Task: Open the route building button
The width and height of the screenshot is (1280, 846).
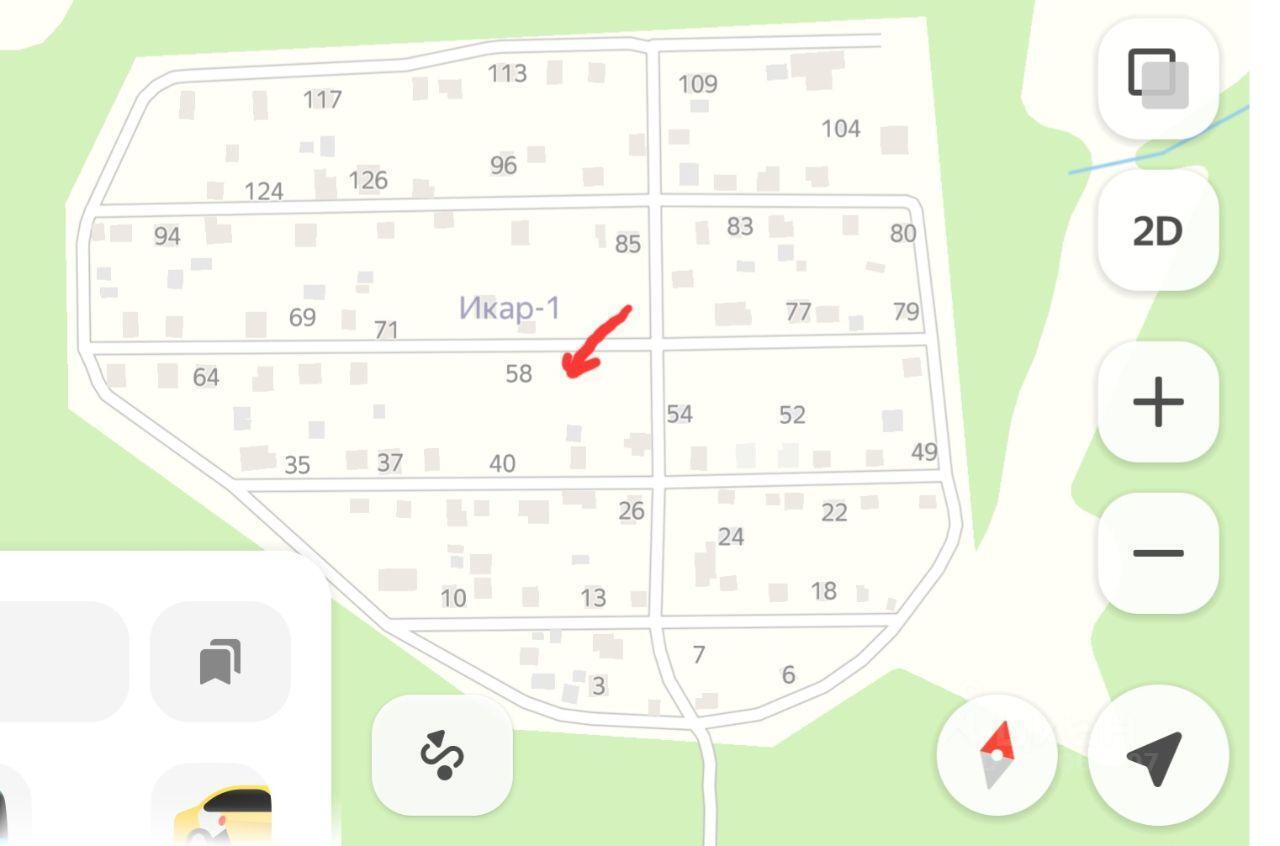Action: click(x=442, y=756)
